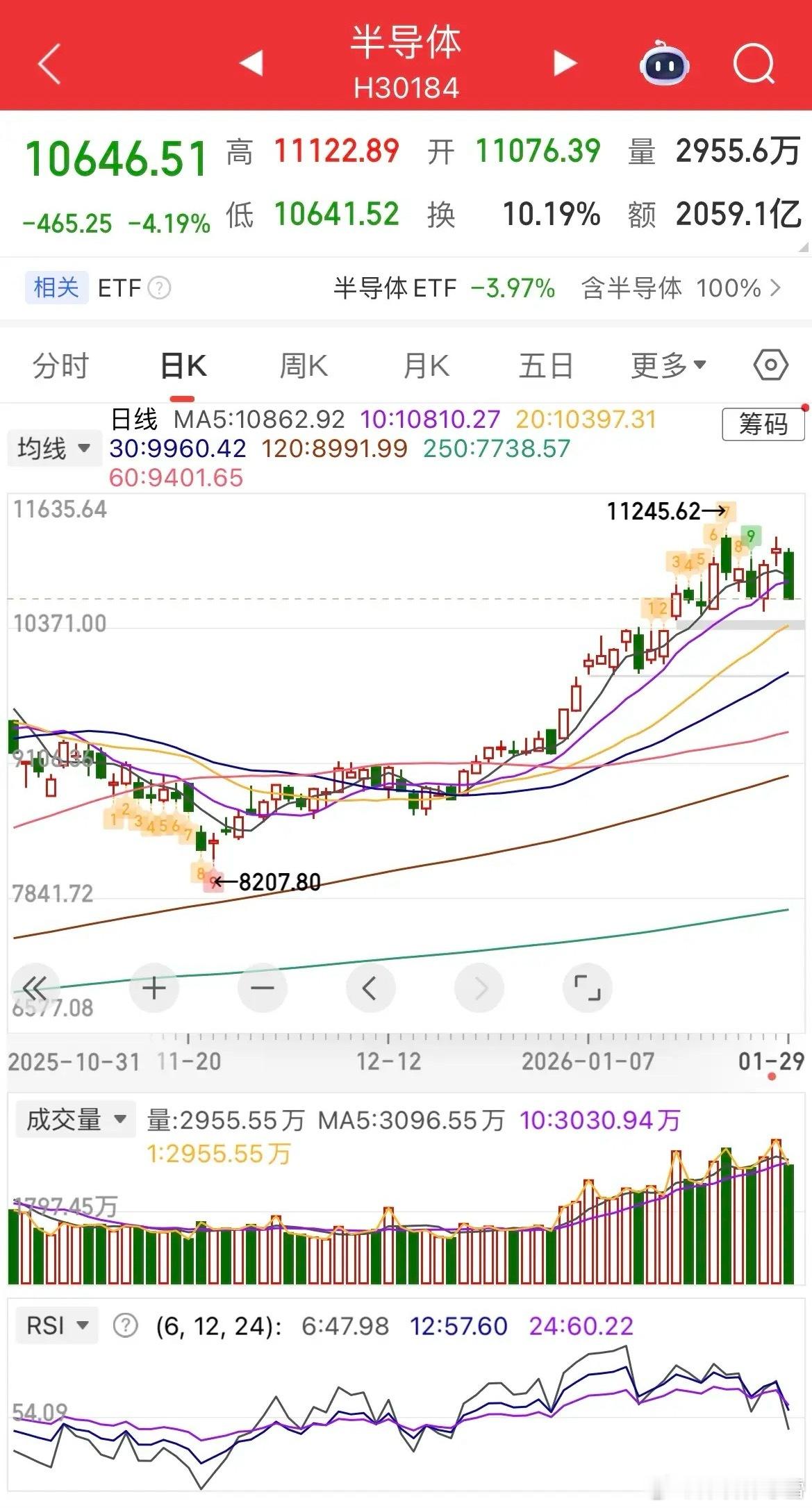This screenshot has width=812, height=1508.
Task: Open chart settings hexagon icon
Action: point(770,365)
